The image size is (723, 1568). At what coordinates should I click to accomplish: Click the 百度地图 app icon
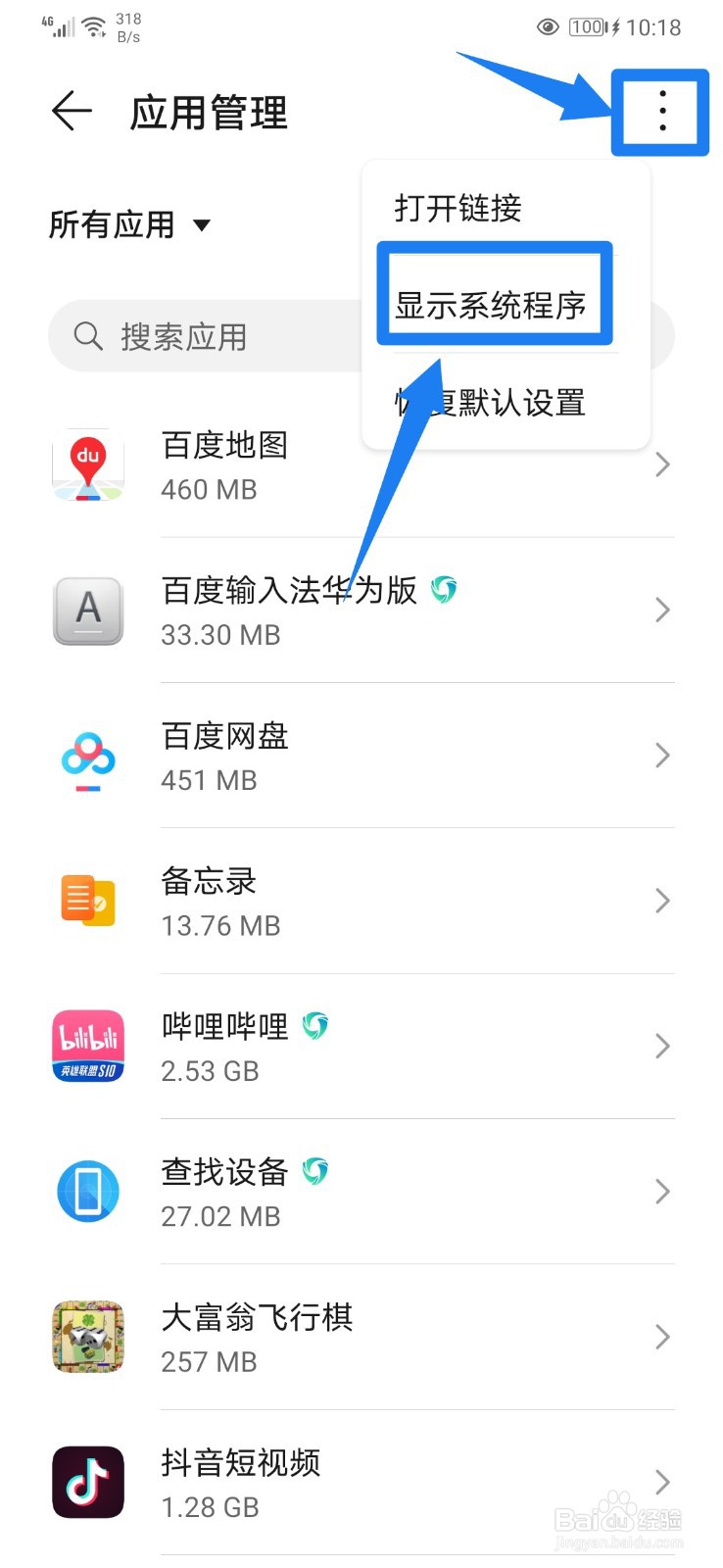point(87,465)
